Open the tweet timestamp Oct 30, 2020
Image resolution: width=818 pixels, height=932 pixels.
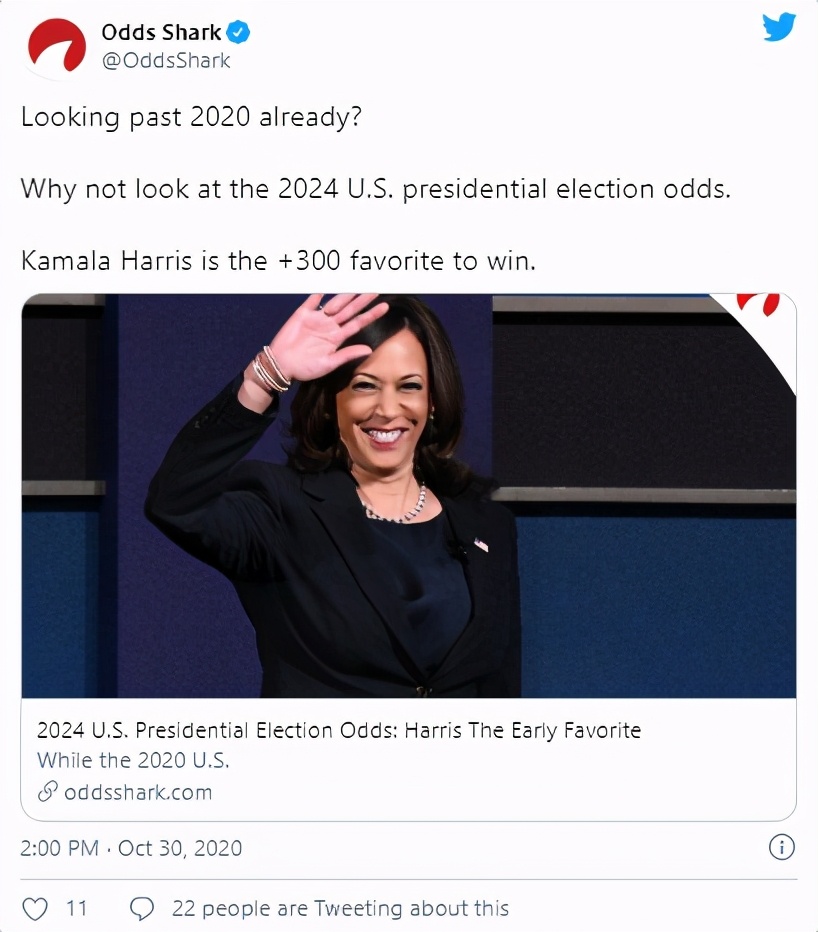(x=131, y=848)
